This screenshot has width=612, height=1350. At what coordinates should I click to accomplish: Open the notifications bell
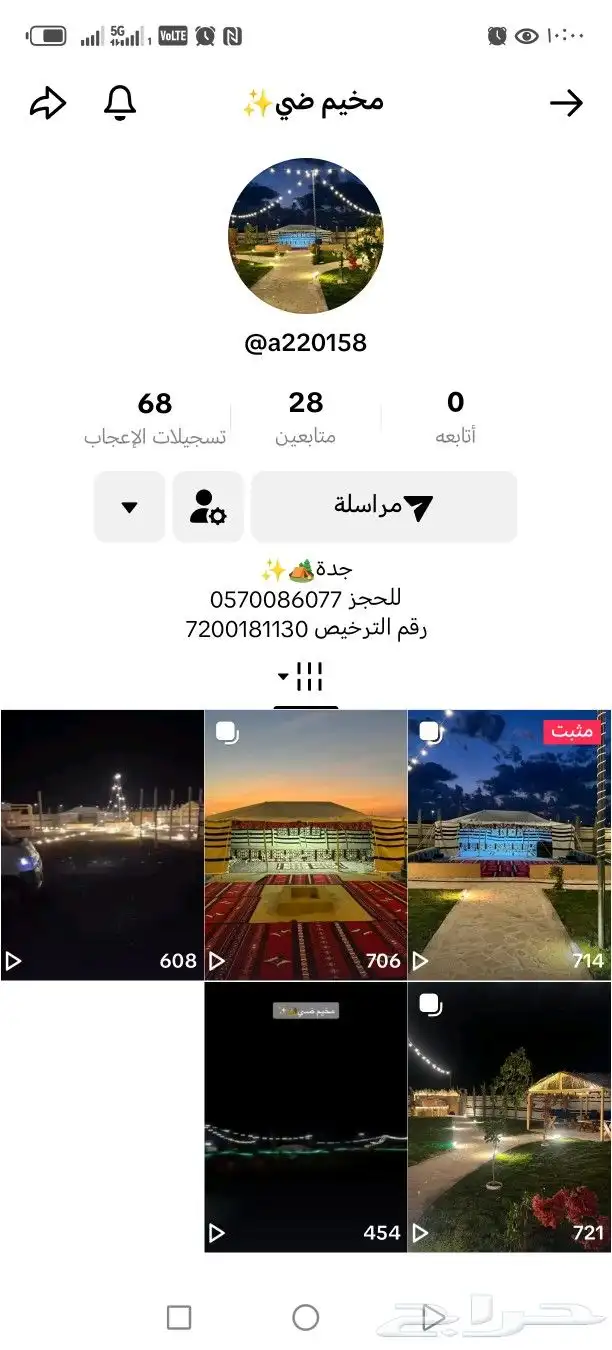120,102
